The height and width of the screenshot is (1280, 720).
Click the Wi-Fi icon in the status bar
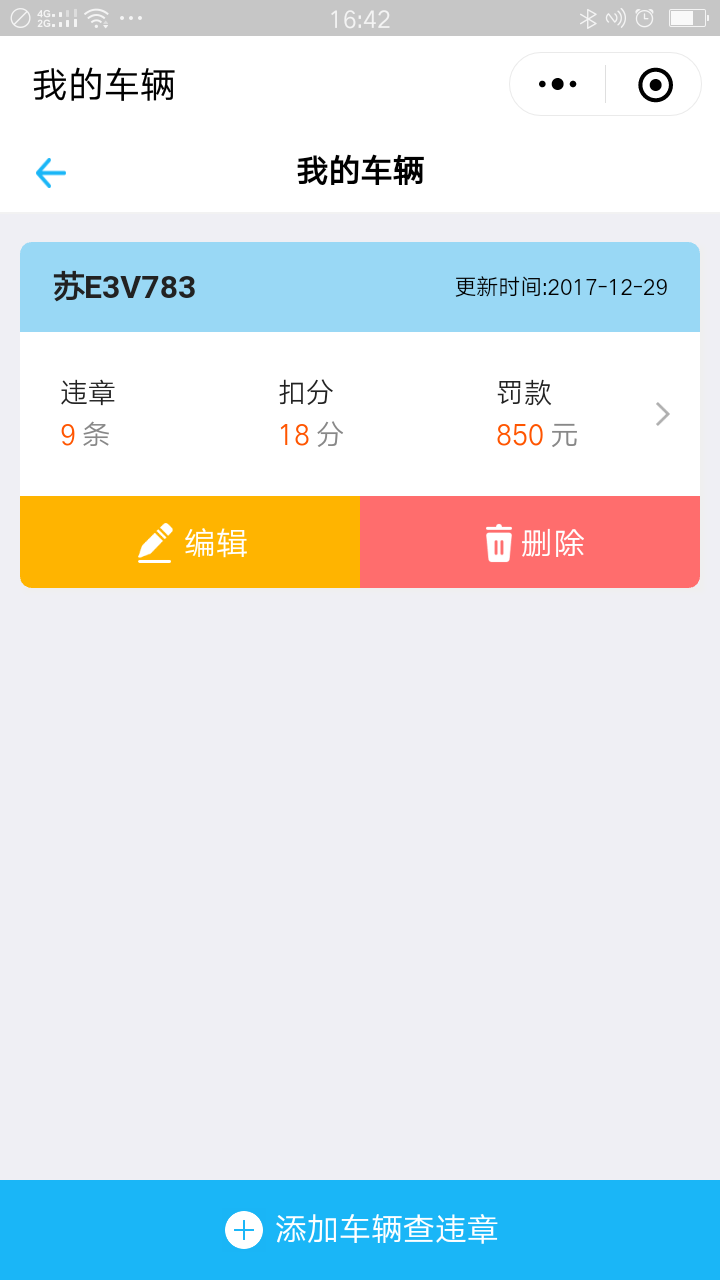(x=97, y=17)
